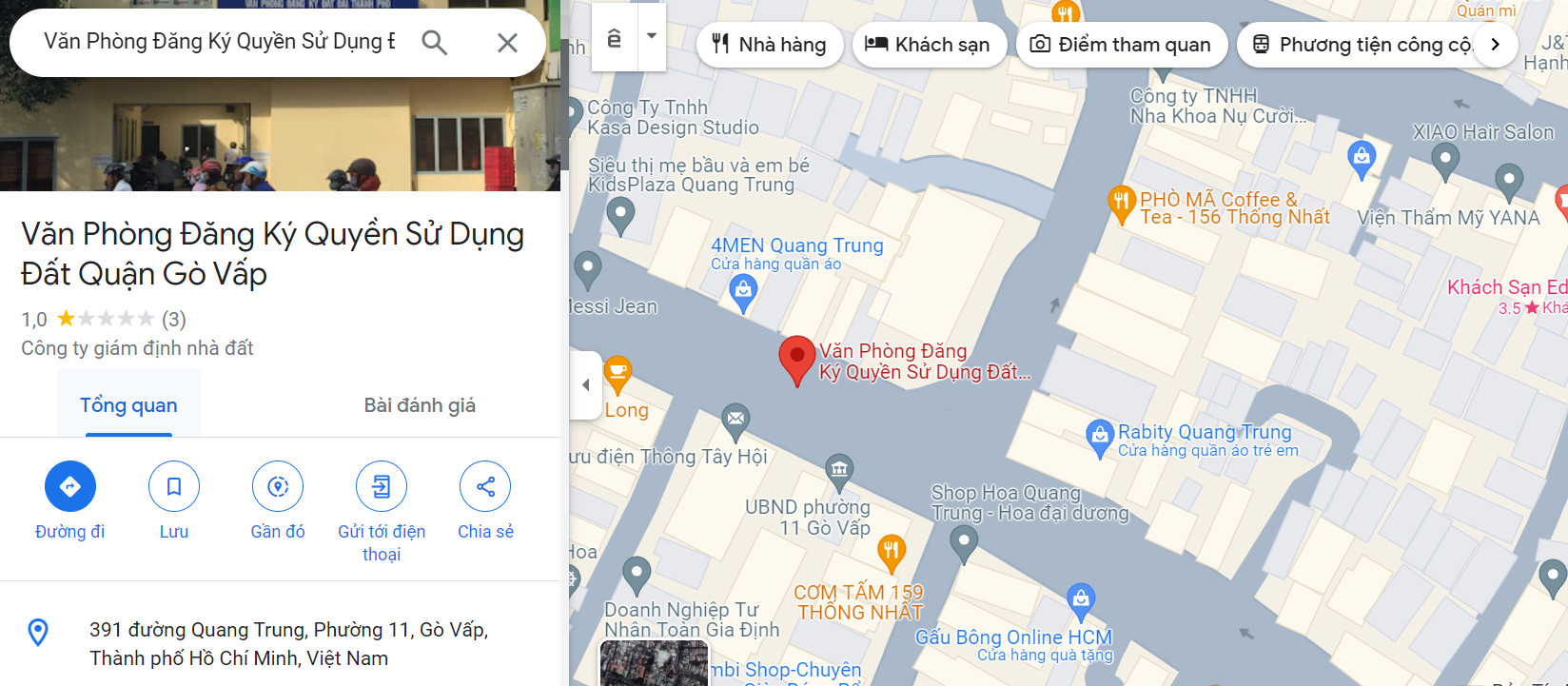Open the search box text field

pos(219,42)
